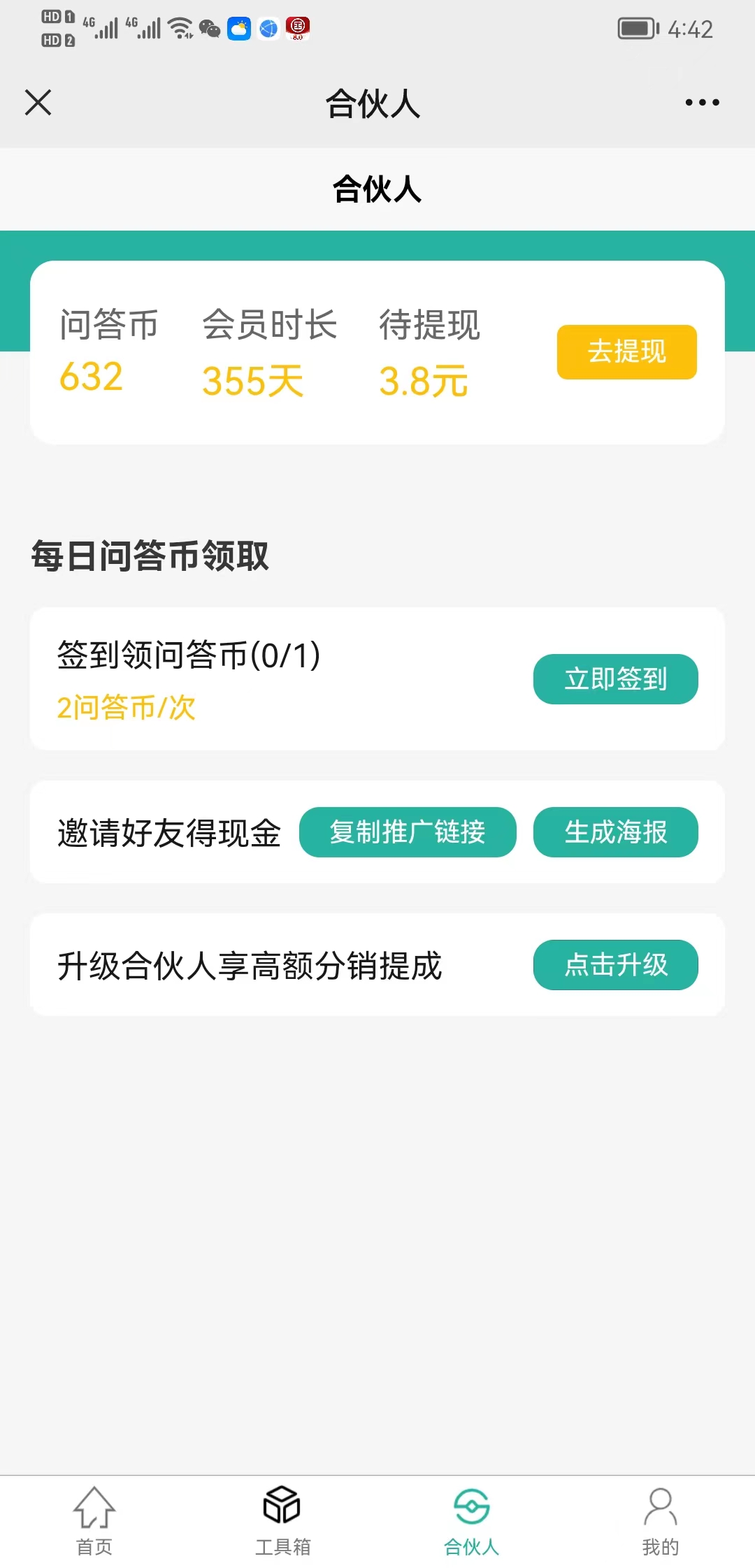Screen dimensions: 755x1568
Task: Switch to the 首页 tab
Action: [94, 1520]
